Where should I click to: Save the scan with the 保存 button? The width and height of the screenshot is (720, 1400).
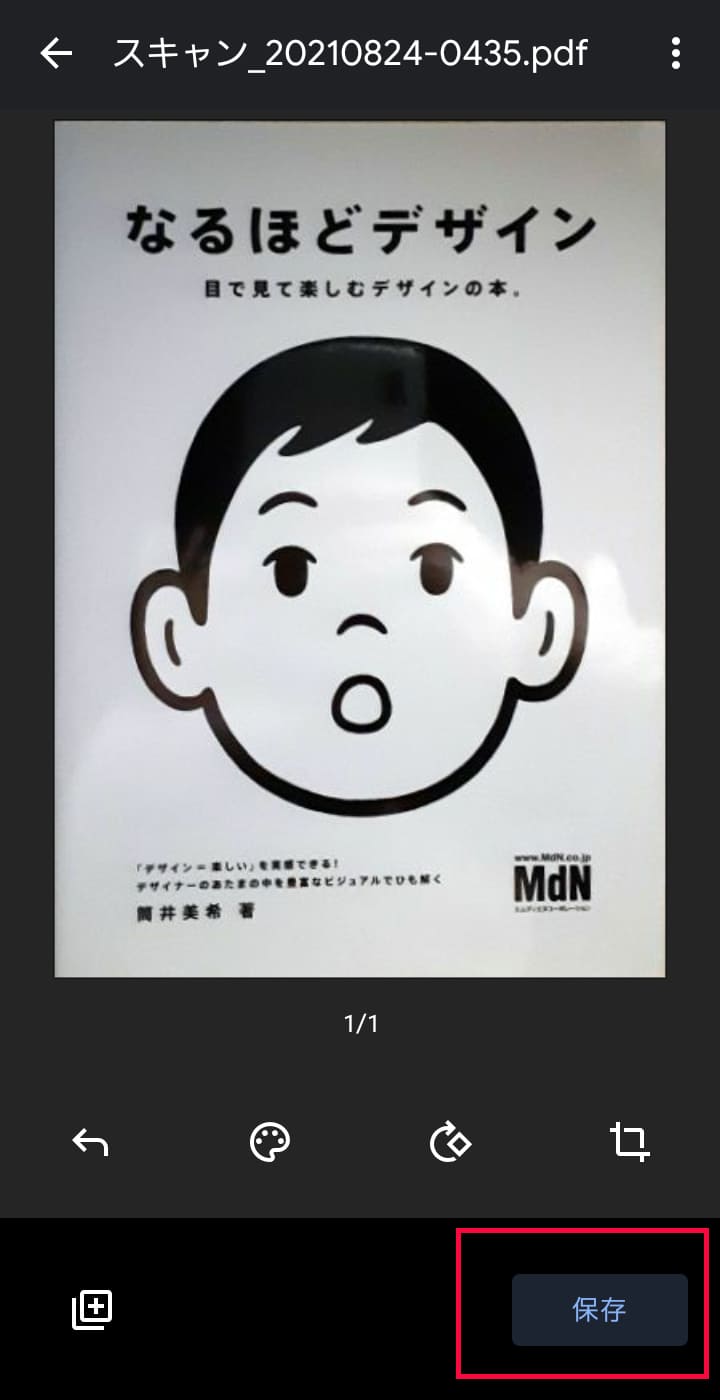pyautogui.click(x=599, y=1309)
